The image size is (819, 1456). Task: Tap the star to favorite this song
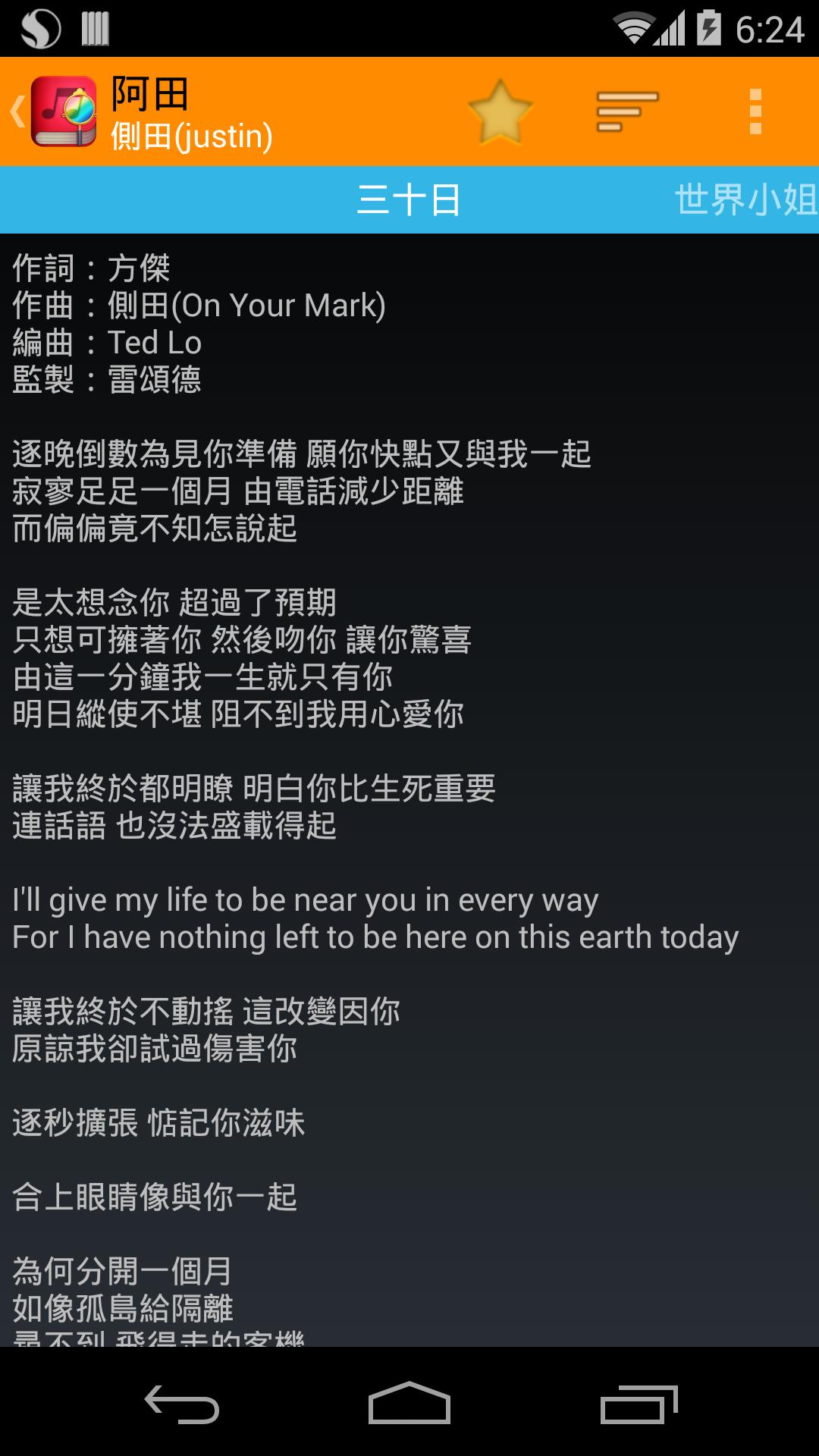500,111
